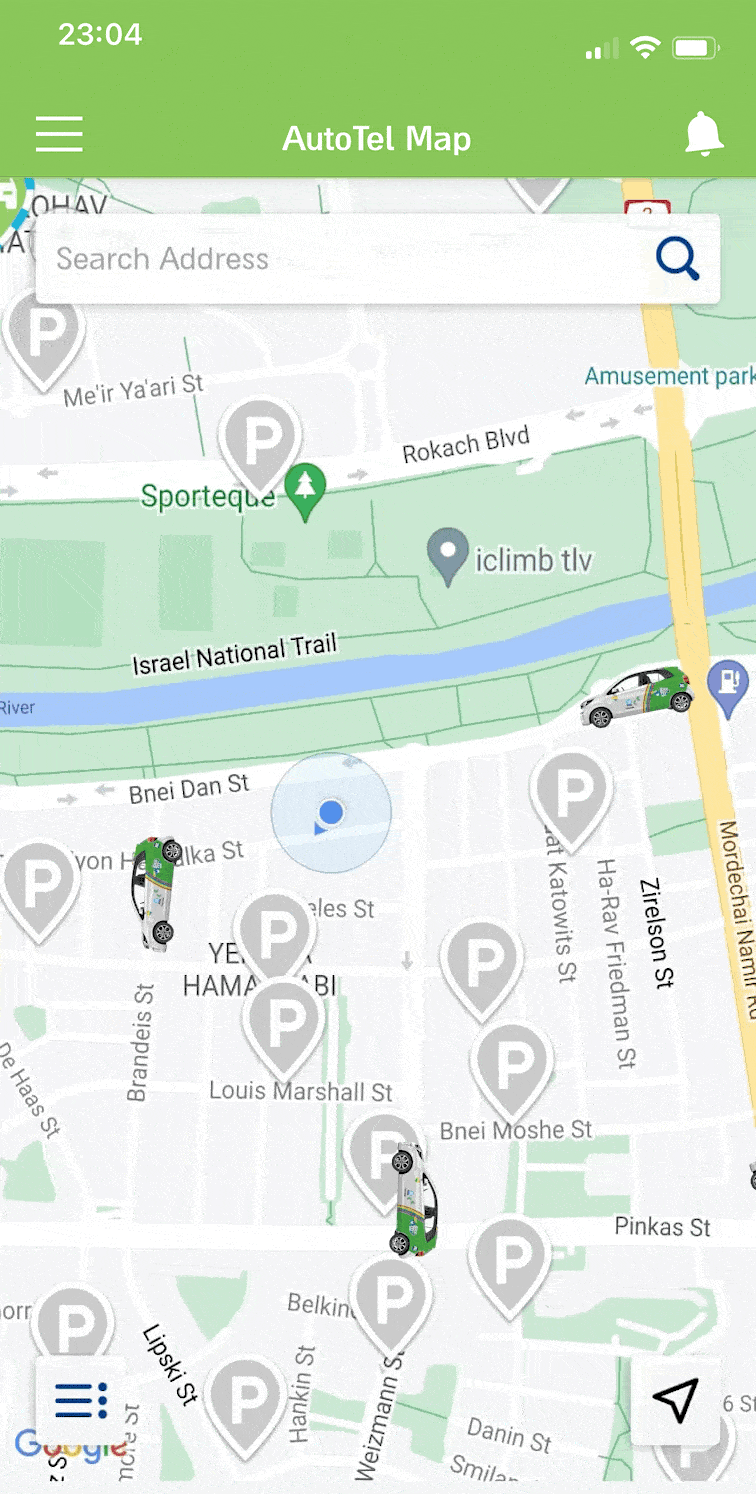Tap the parking marker above Louis Marshall St
This screenshot has width=756, height=1494.
pyautogui.click(x=285, y=1026)
